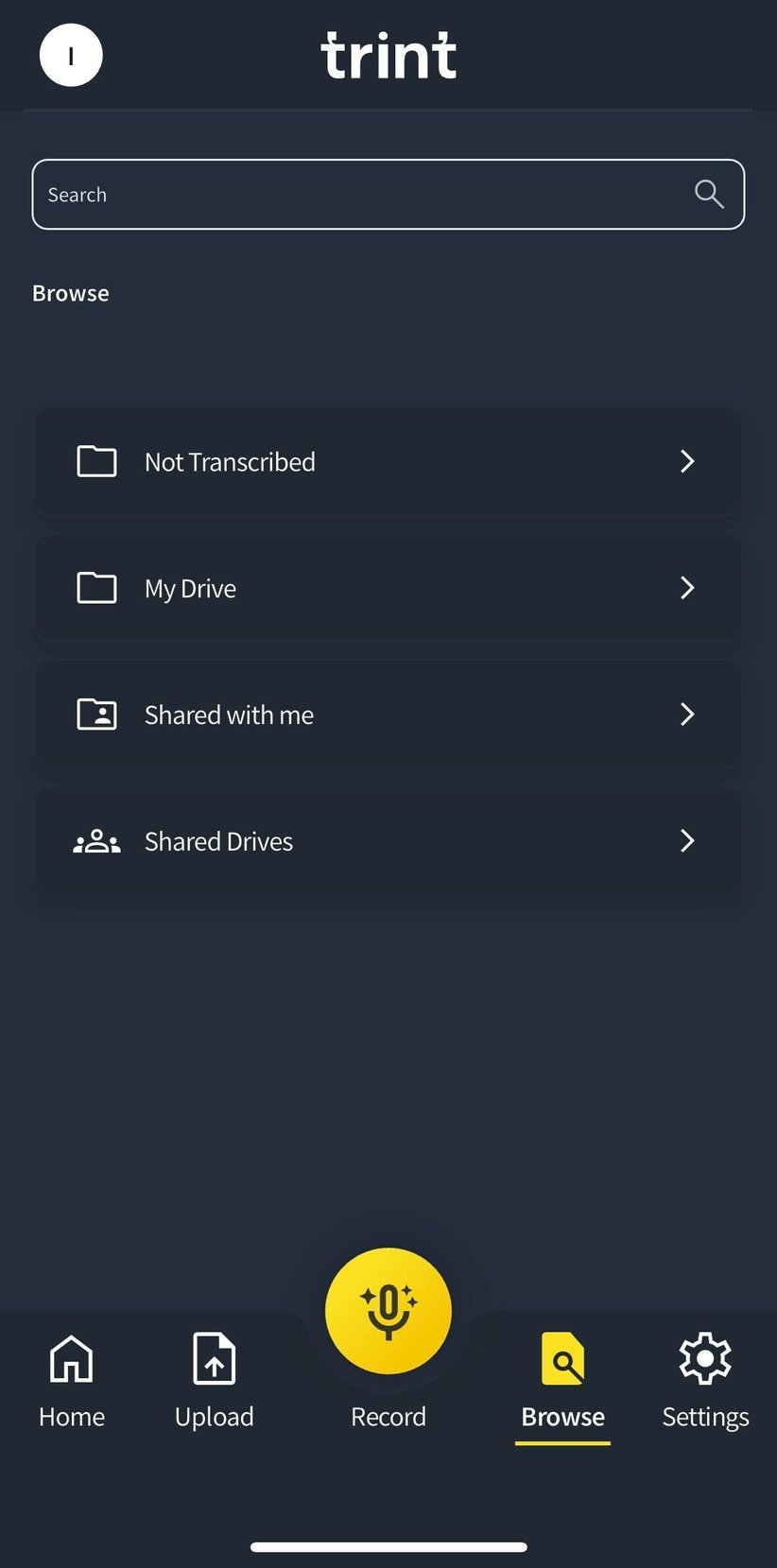The image size is (777, 1568).
Task: Open the profile avatar at top left
Action: pos(71,55)
